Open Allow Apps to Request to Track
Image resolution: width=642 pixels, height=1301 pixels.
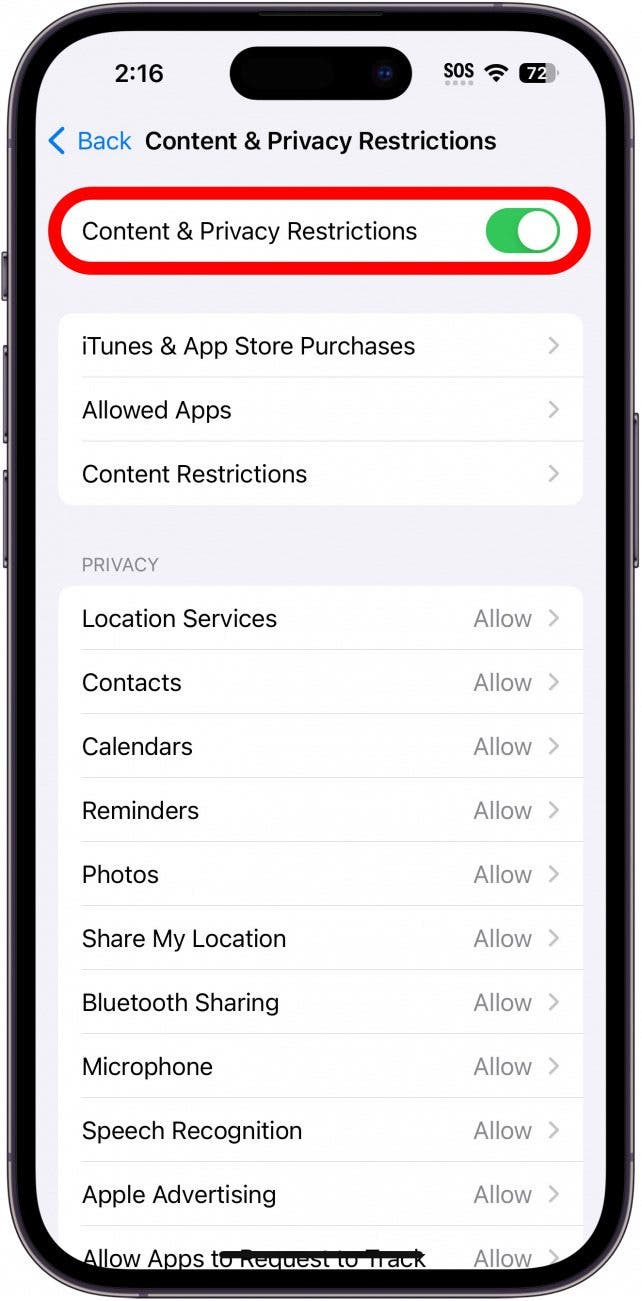click(320, 1257)
